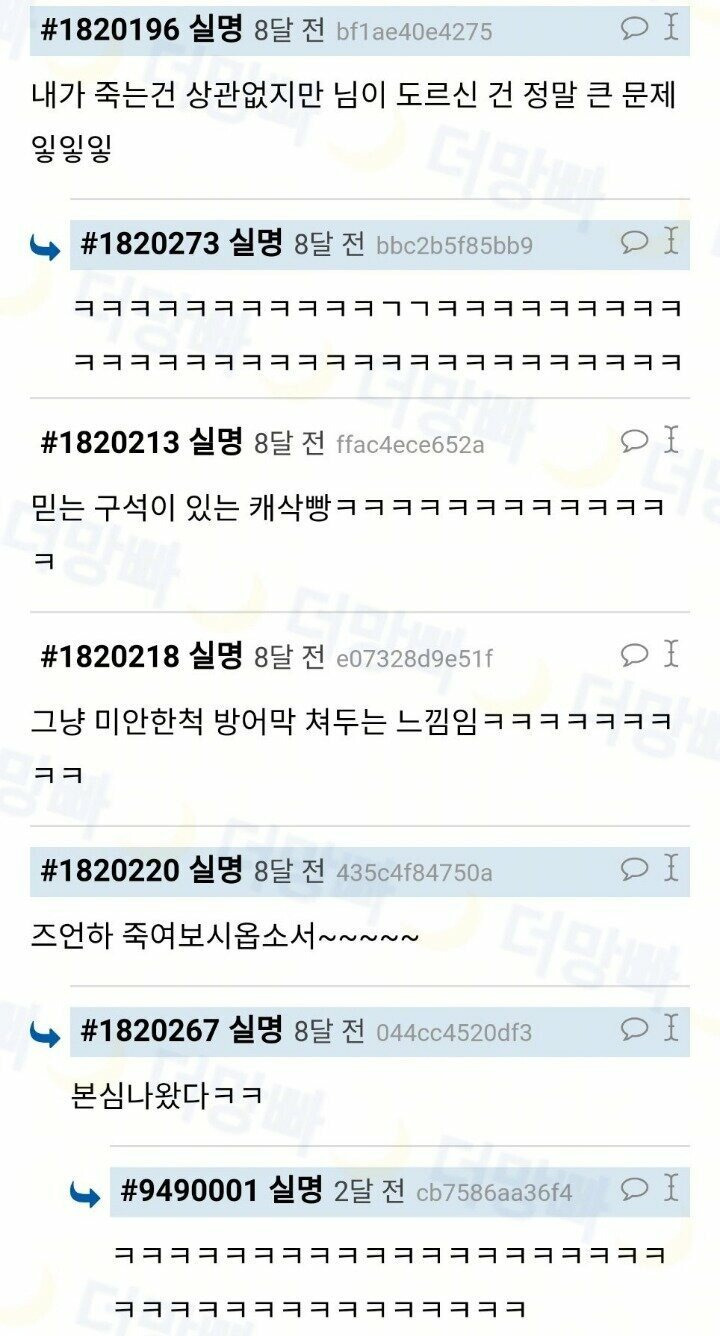Reply to comment #1820218 with bubble icon
Image resolution: width=720 pixels, height=1336 pixels.
click(x=634, y=655)
